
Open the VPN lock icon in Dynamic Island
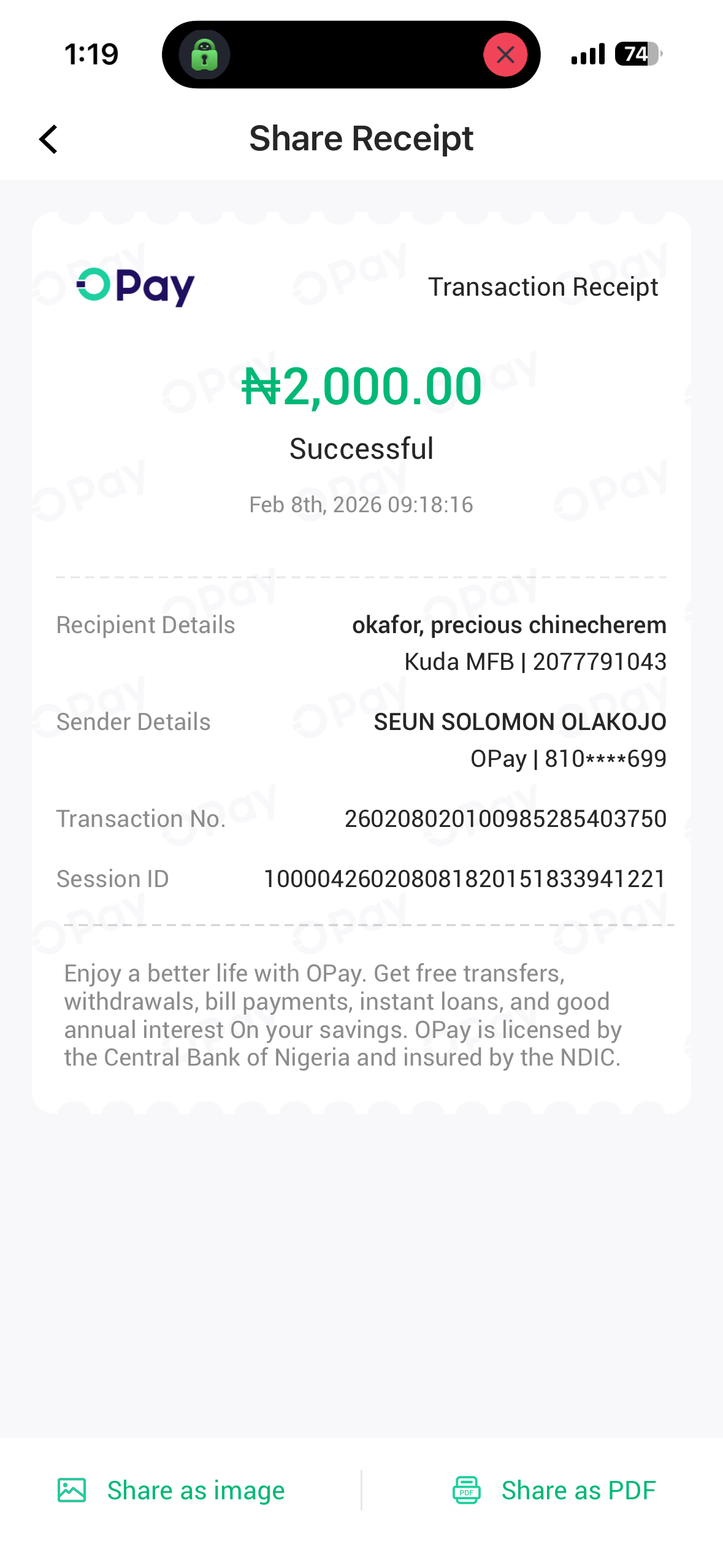(x=204, y=55)
